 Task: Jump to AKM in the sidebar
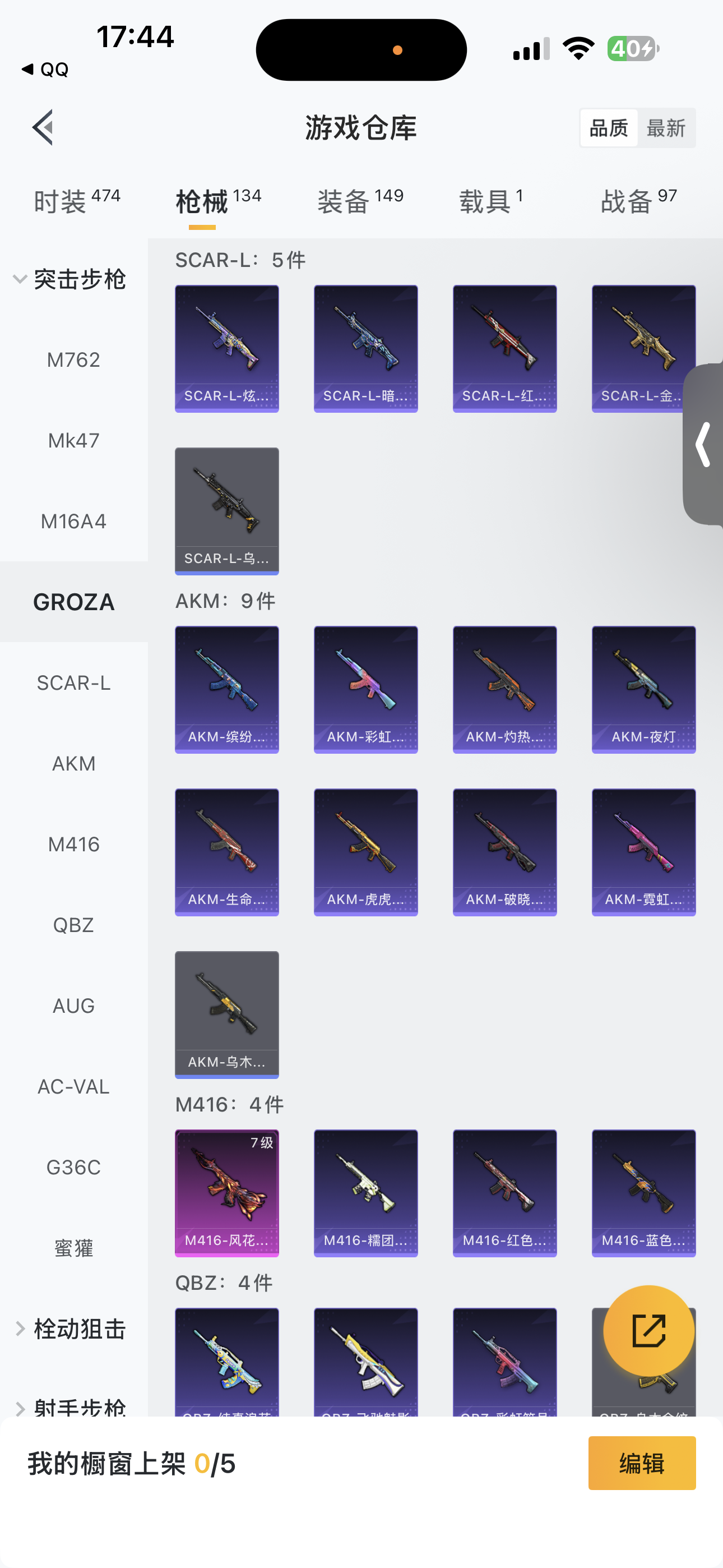[73, 763]
